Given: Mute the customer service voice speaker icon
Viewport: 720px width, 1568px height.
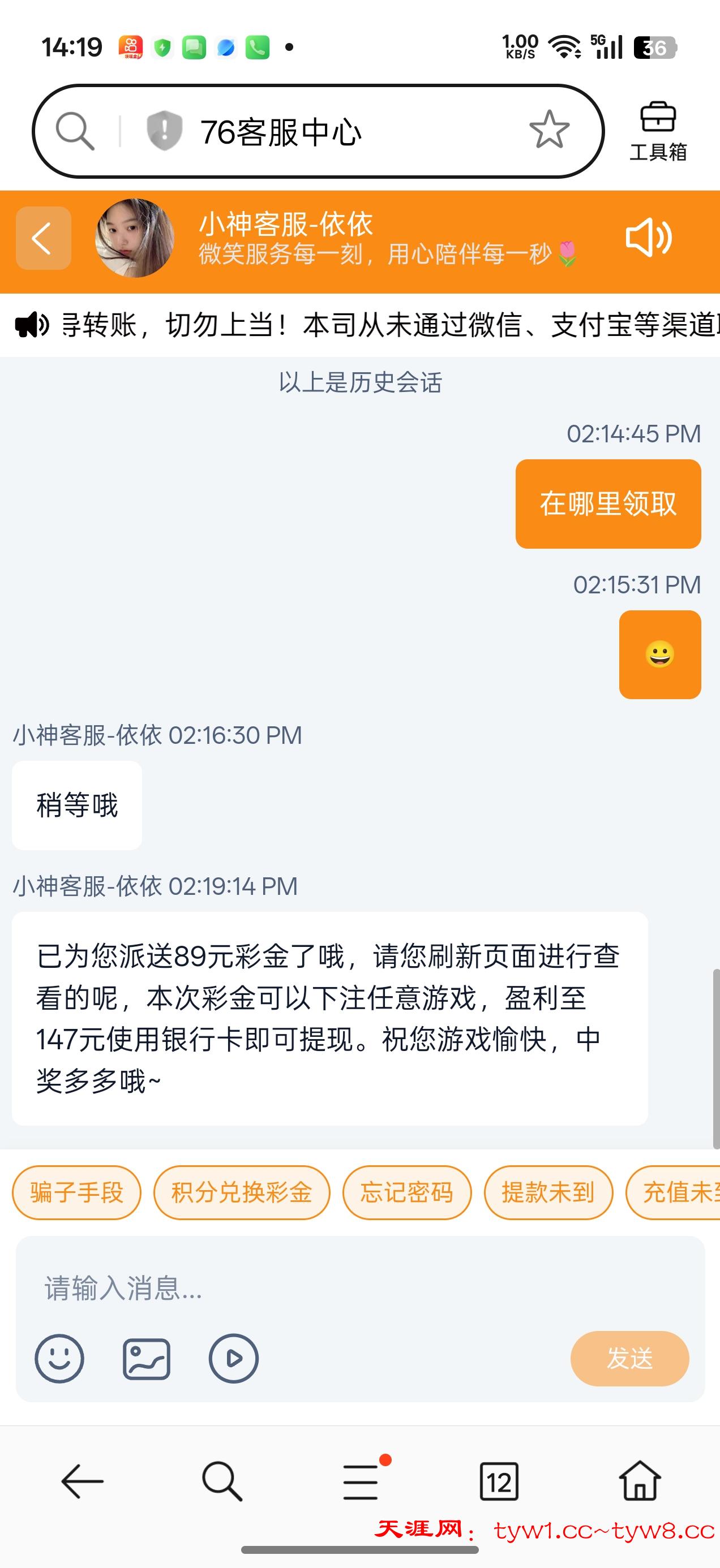Looking at the screenshot, I should pos(649,238).
